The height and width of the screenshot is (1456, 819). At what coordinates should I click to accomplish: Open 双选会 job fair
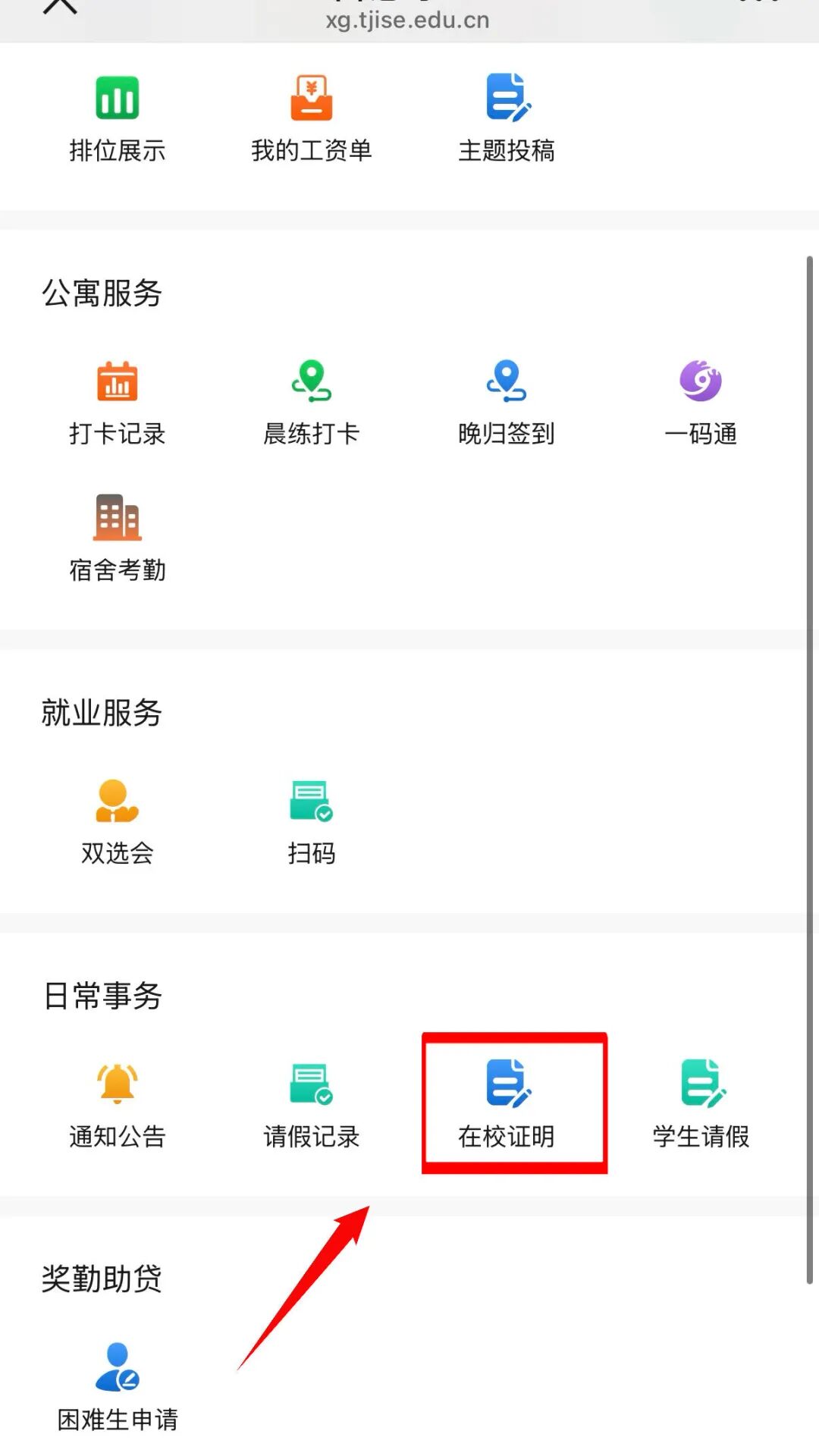(118, 821)
